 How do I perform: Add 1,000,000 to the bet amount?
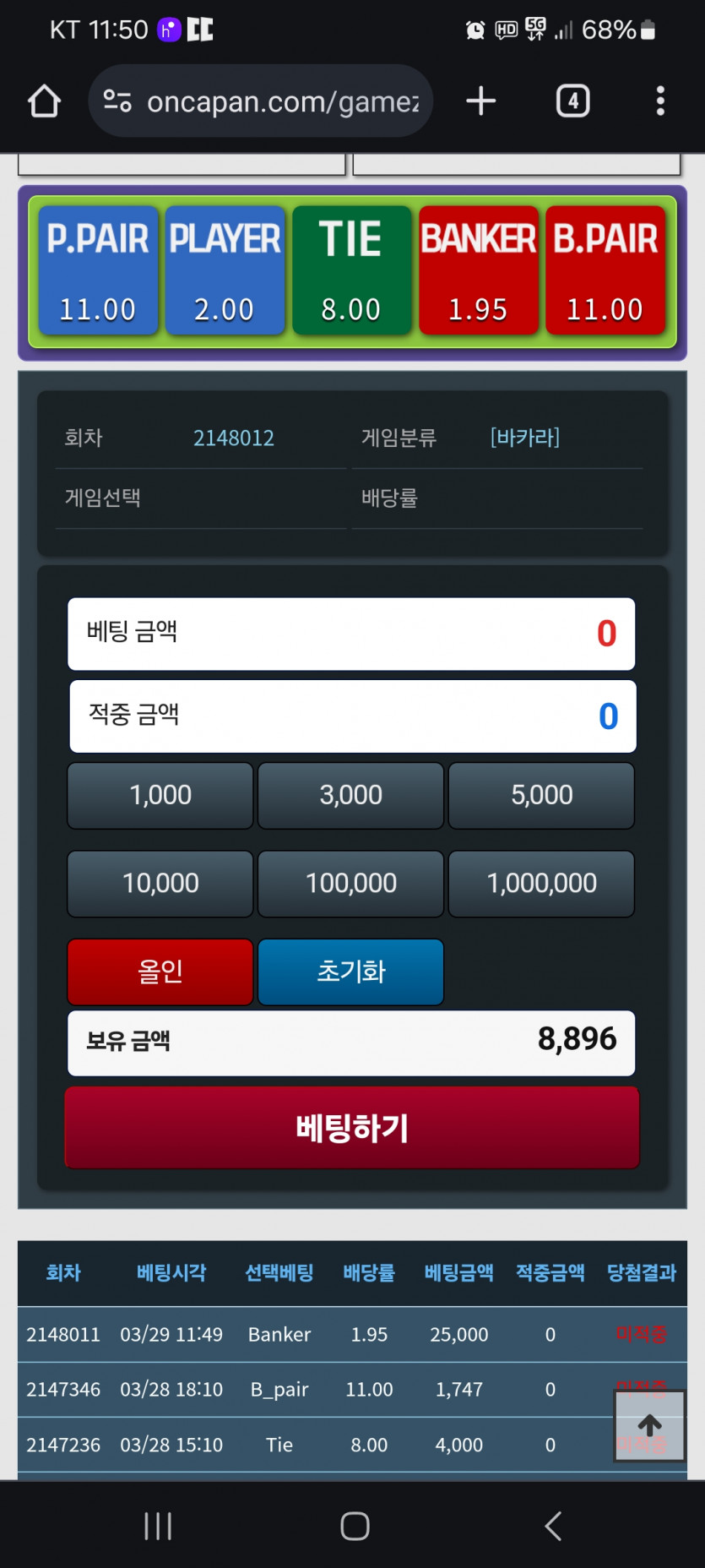[541, 883]
